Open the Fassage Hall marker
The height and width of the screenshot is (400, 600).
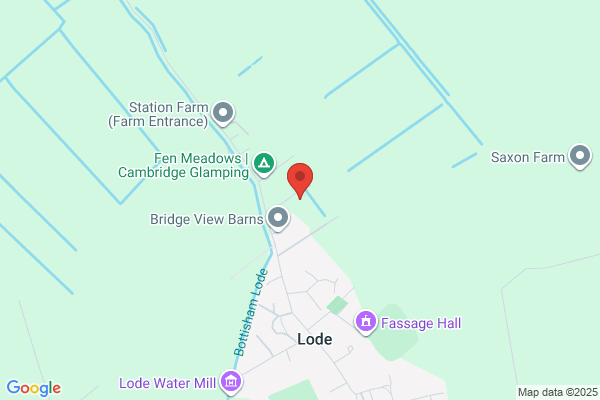pos(366,322)
